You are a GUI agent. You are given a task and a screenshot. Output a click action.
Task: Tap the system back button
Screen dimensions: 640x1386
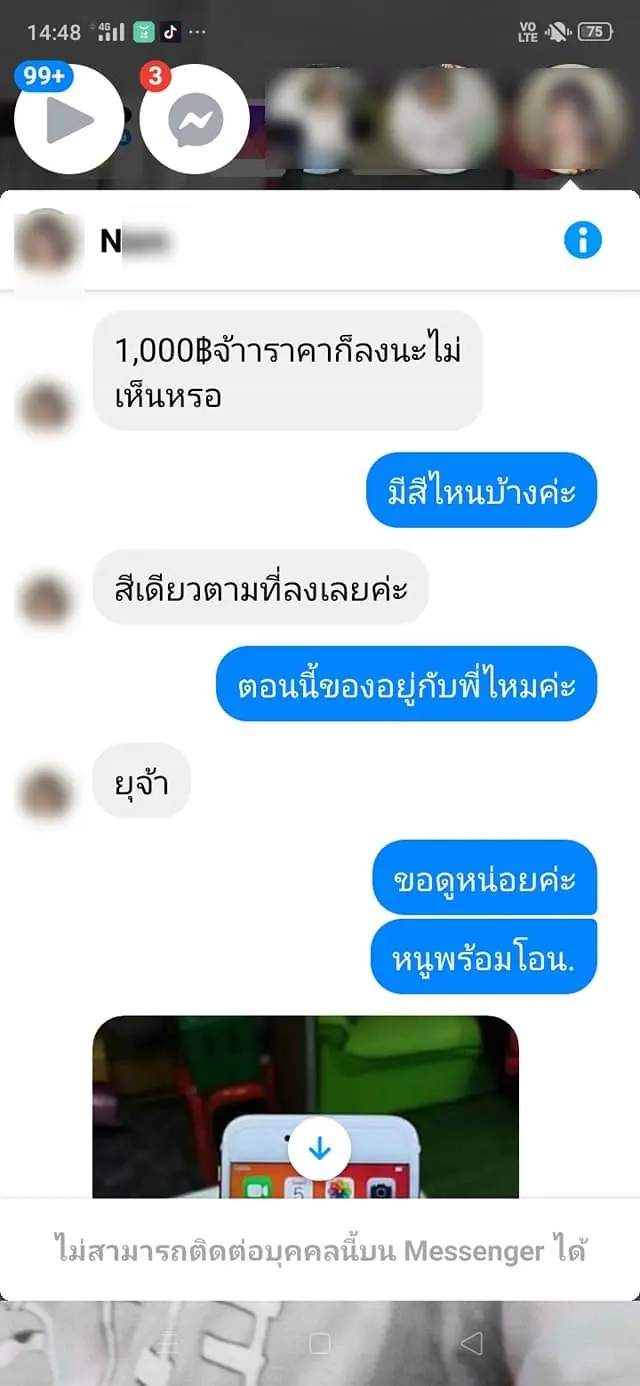point(471,1342)
